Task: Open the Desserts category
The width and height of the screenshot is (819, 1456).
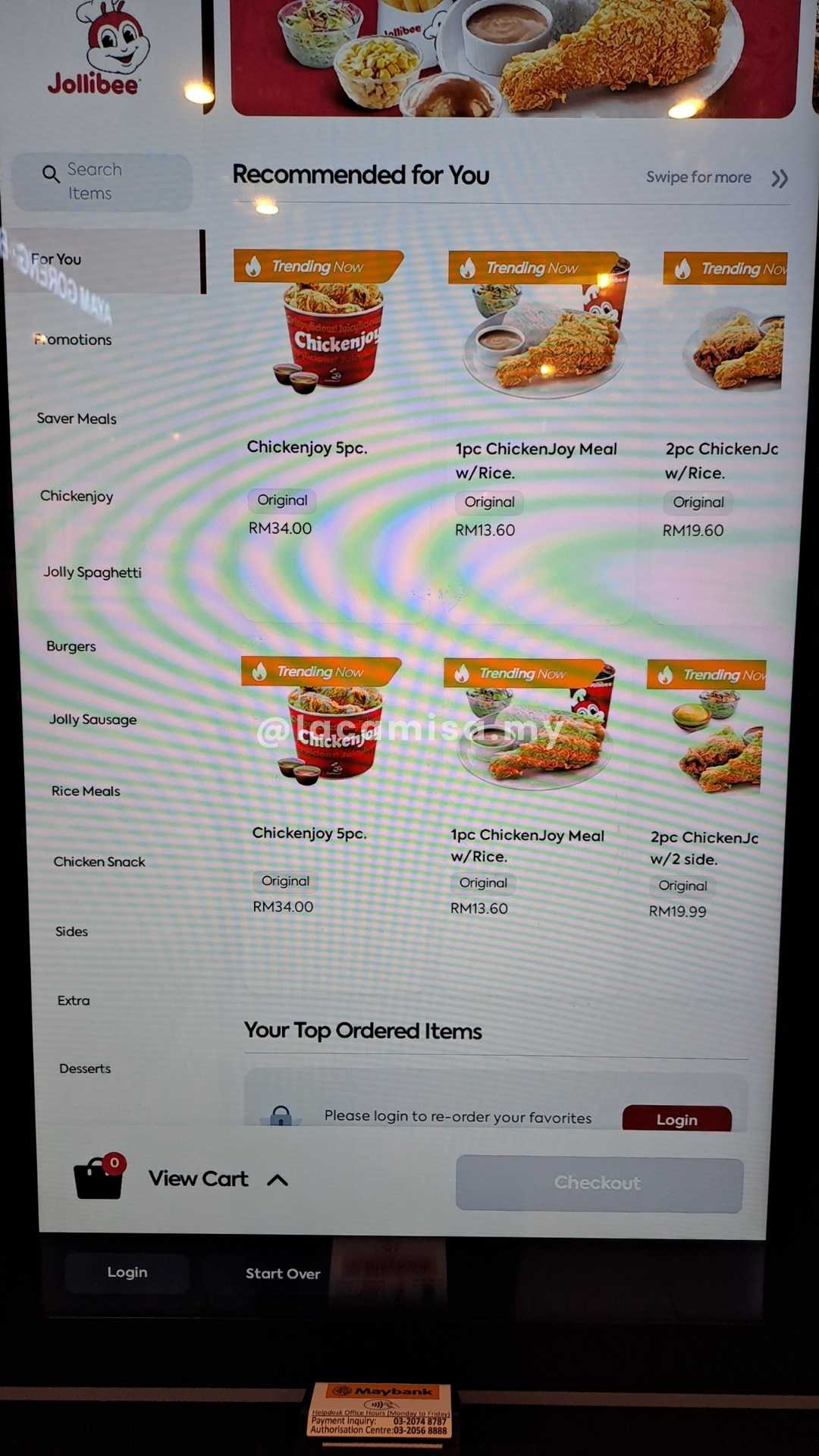Action: (x=85, y=1068)
